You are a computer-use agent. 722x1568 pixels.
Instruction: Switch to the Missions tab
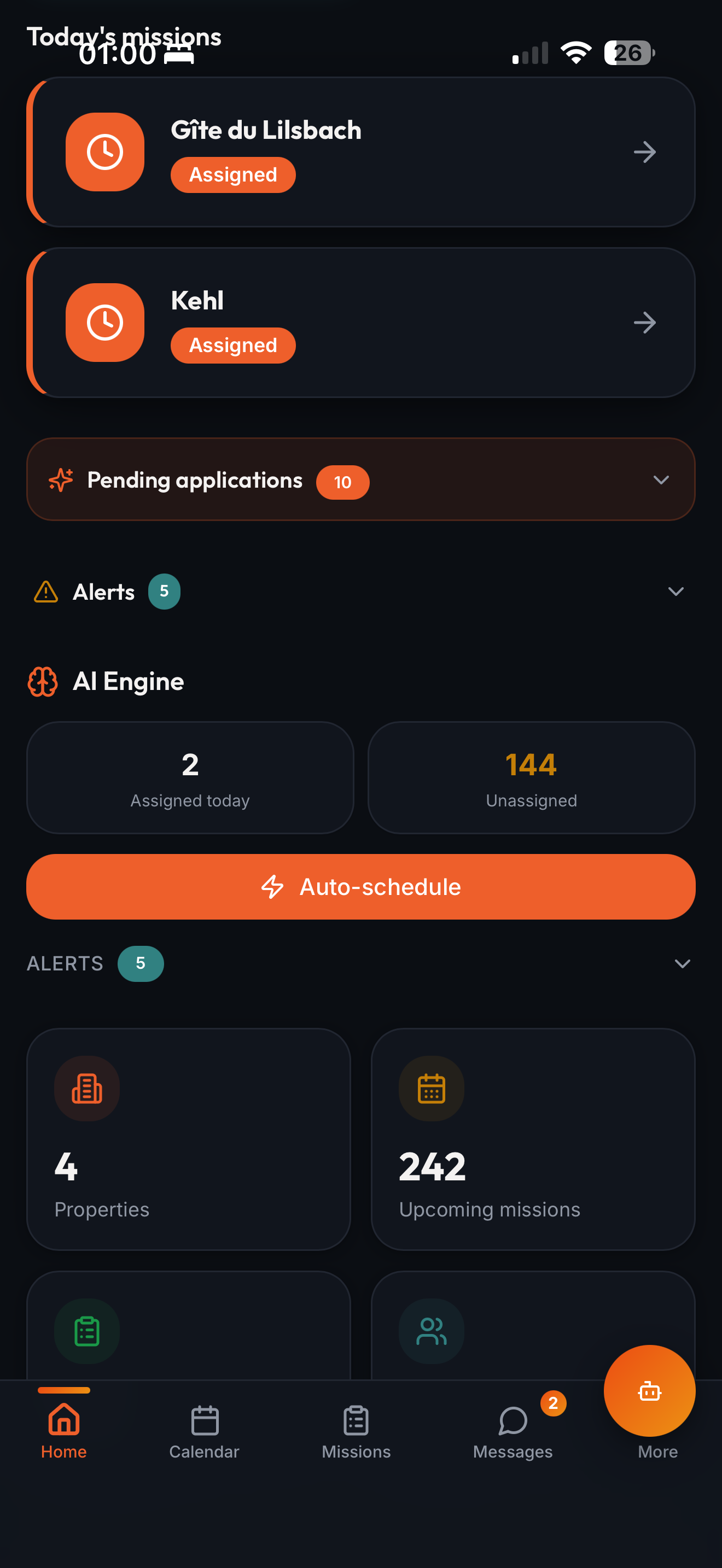356,1430
